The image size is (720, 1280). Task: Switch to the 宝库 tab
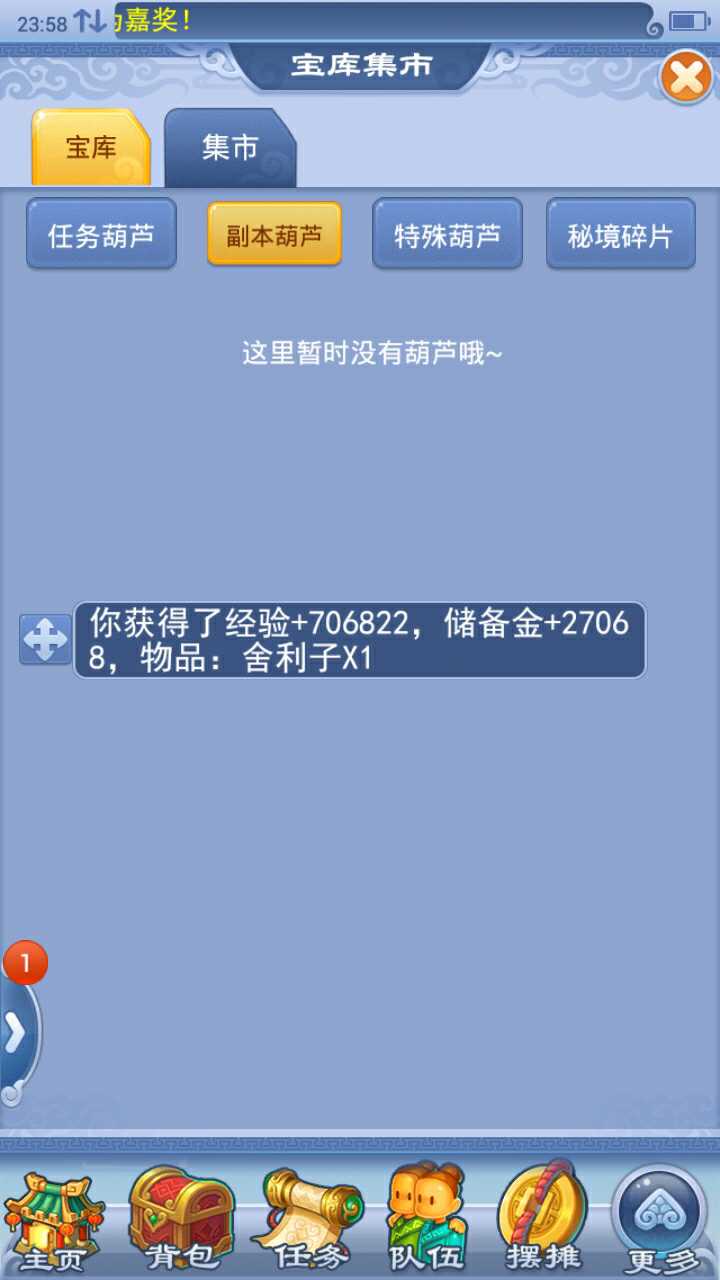coord(91,149)
